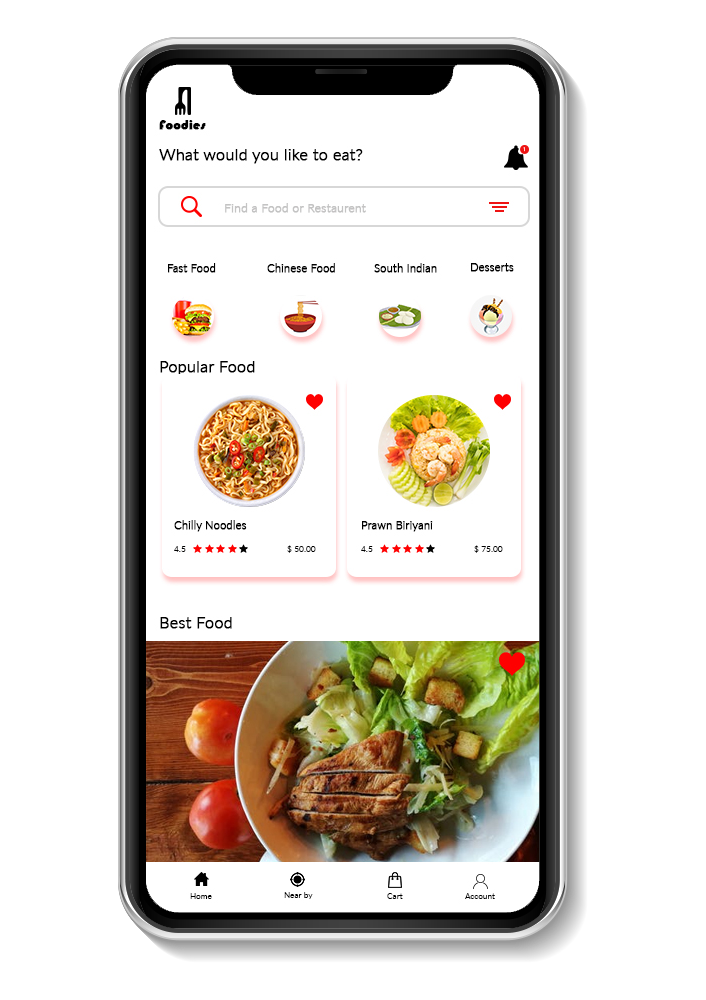Select the Fast Food category
Screen dimensions: 706x1000
tap(192, 318)
